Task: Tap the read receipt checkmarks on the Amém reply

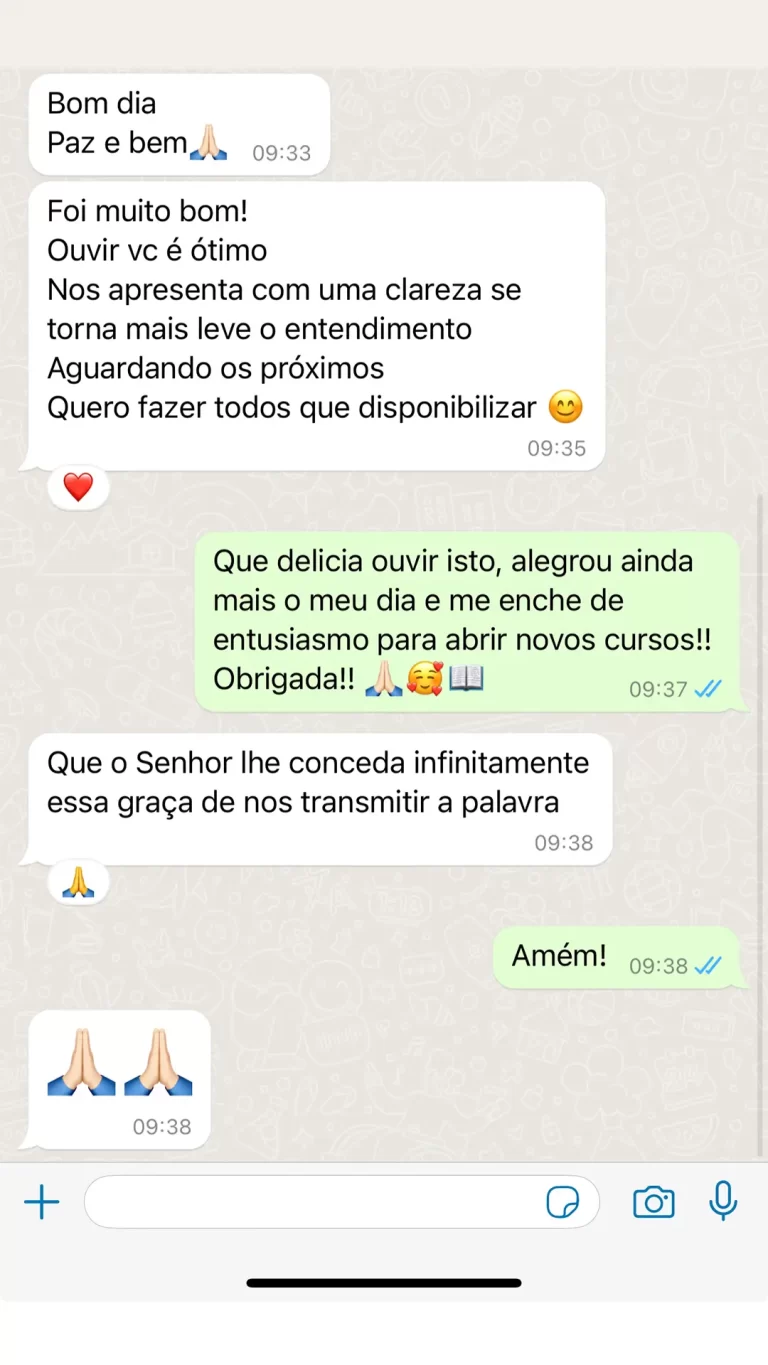Action: click(709, 967)
